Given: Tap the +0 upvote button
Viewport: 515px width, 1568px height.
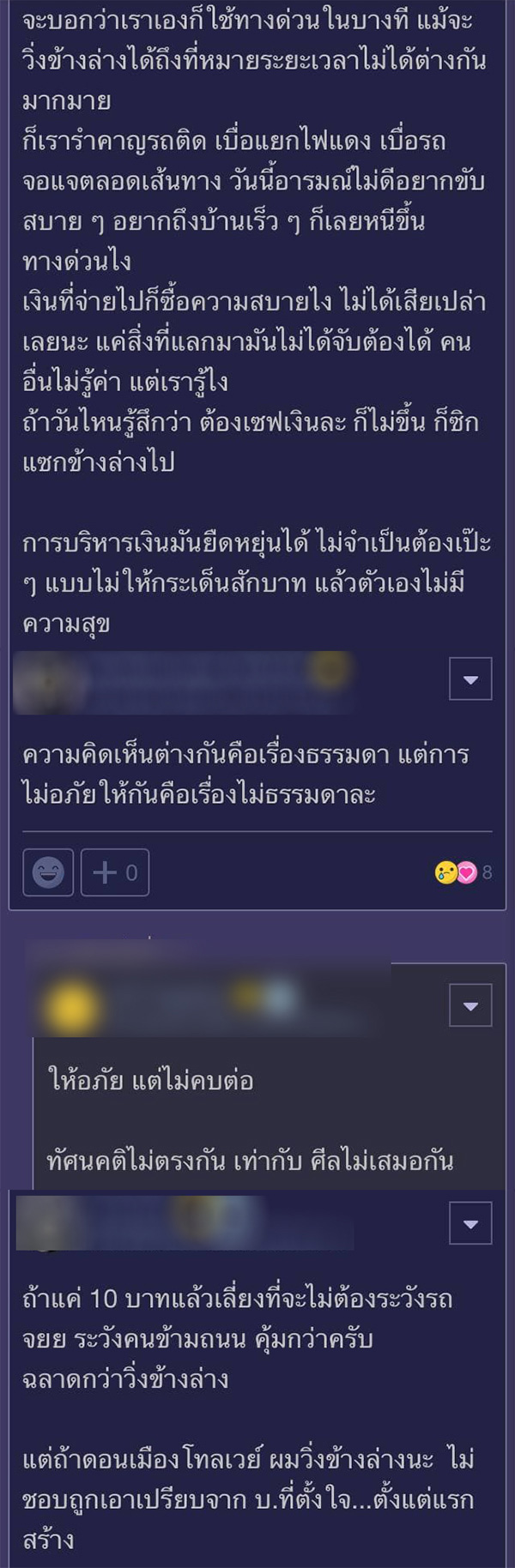Looking at the screenshot, I should point(115,872).
